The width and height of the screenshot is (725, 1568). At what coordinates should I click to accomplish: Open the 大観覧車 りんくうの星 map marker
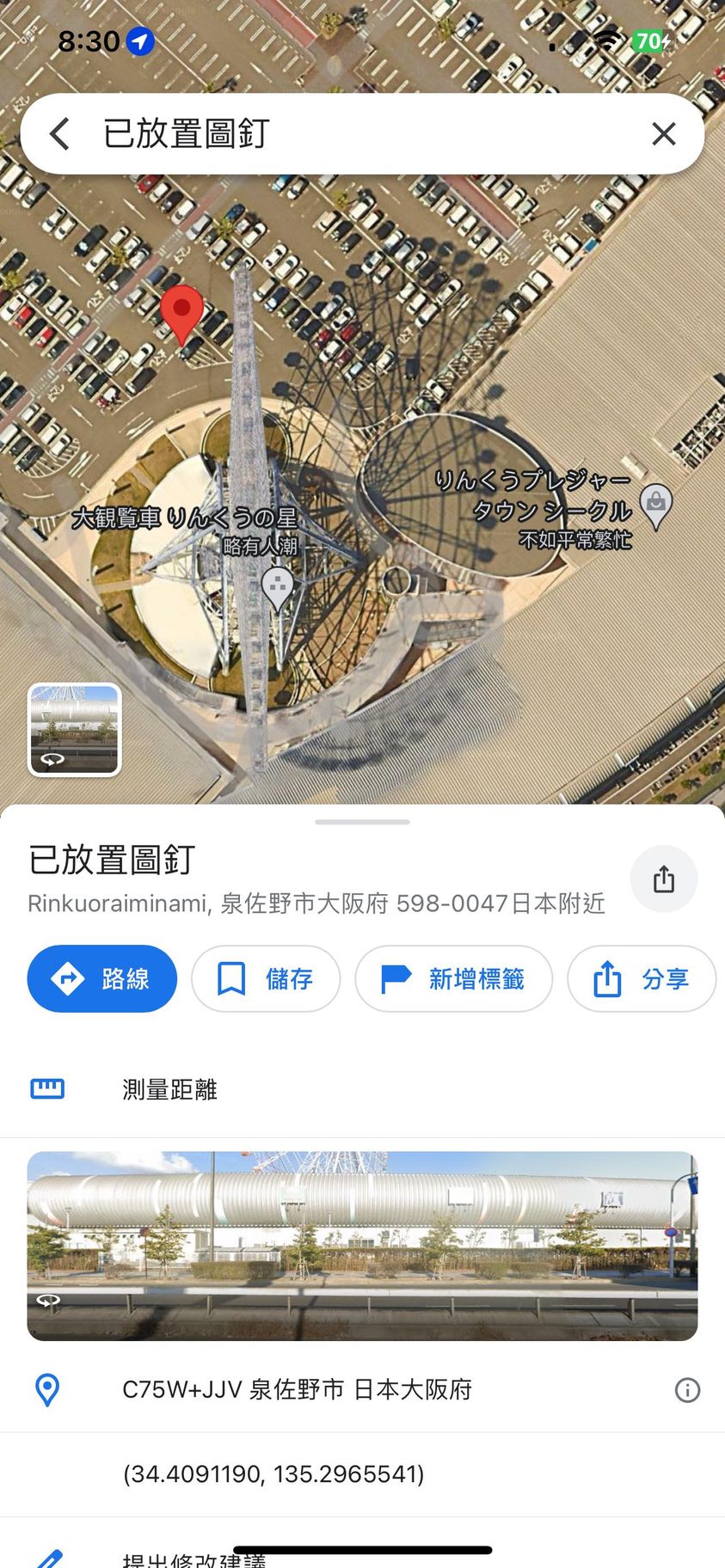(277, 586)
